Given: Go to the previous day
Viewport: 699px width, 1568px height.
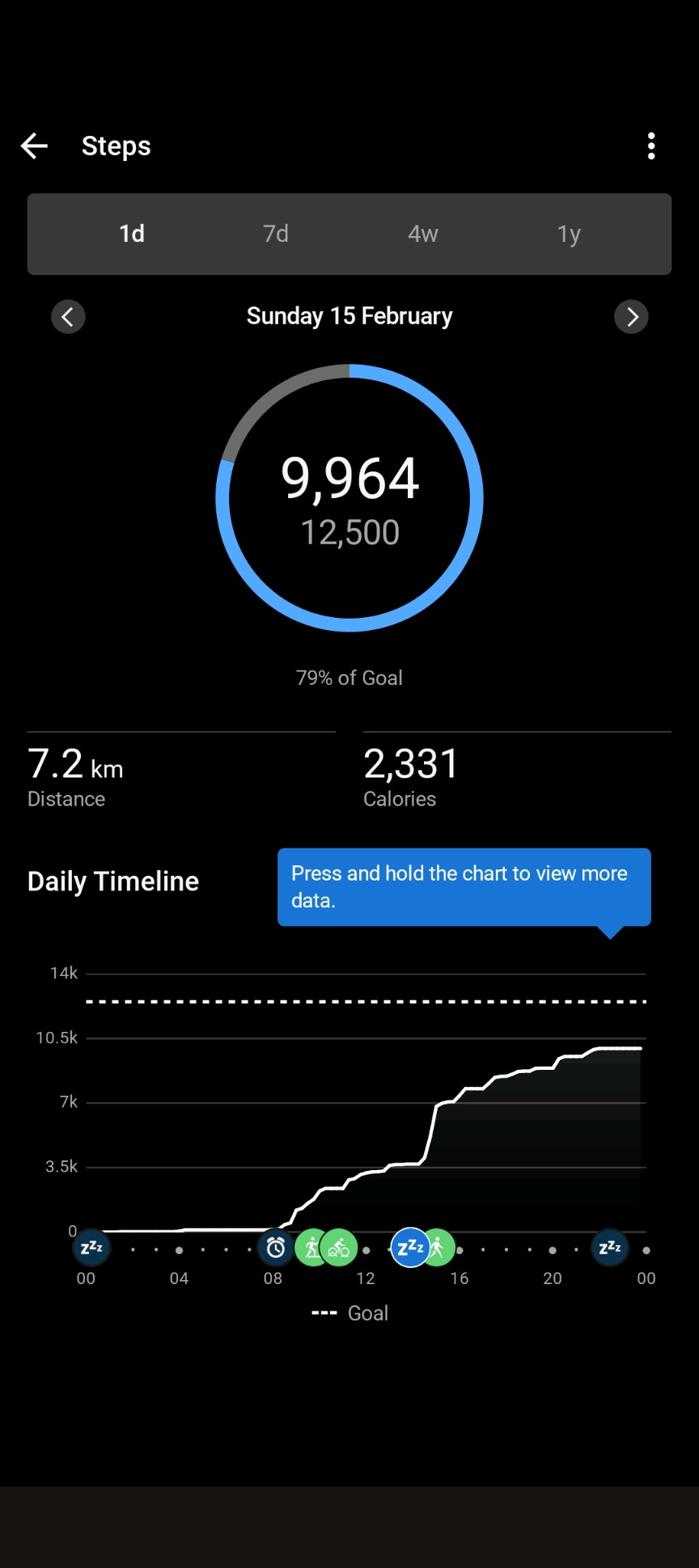Looking at the screenshot, I should (68, 317).
